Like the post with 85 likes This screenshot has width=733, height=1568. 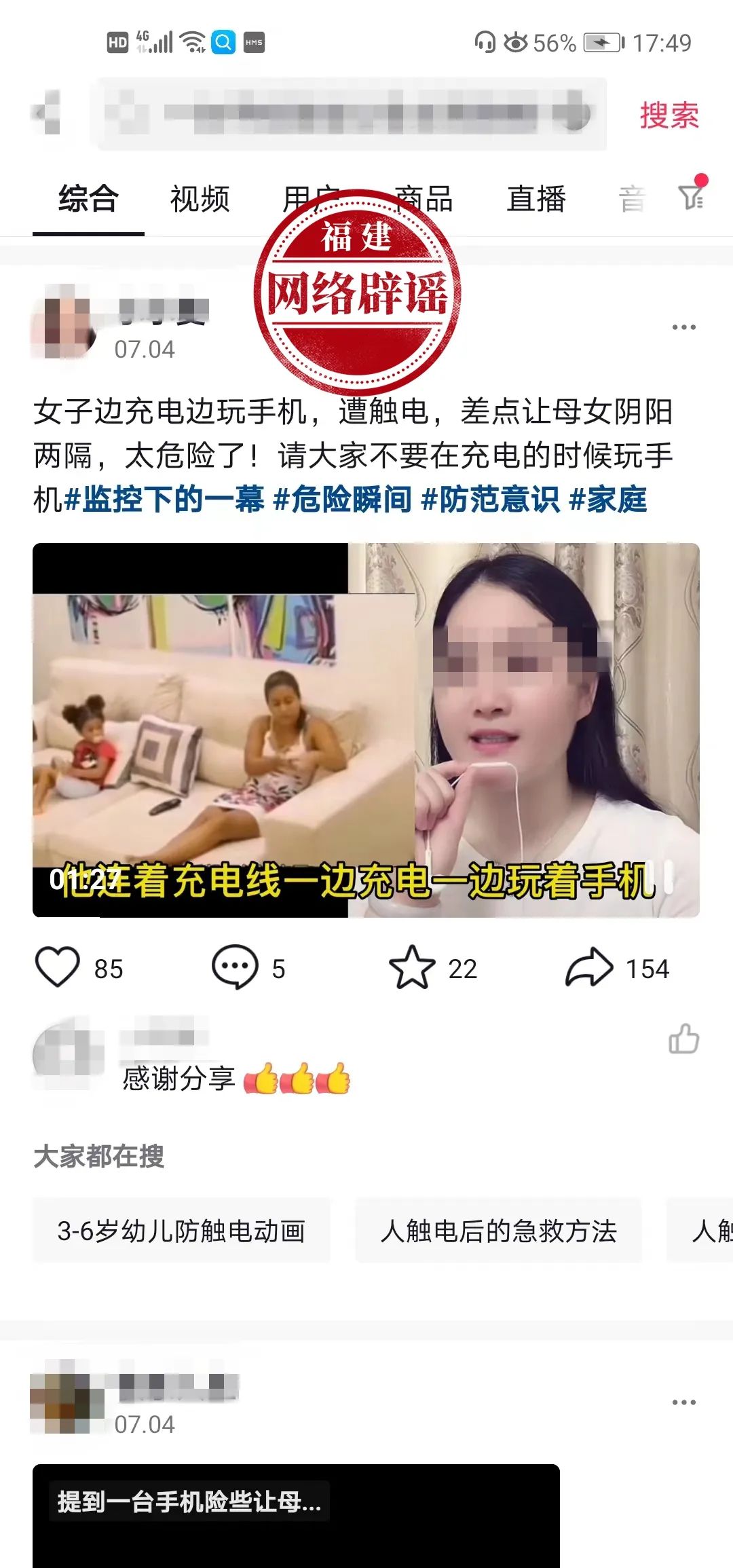[x=58, y=967]
